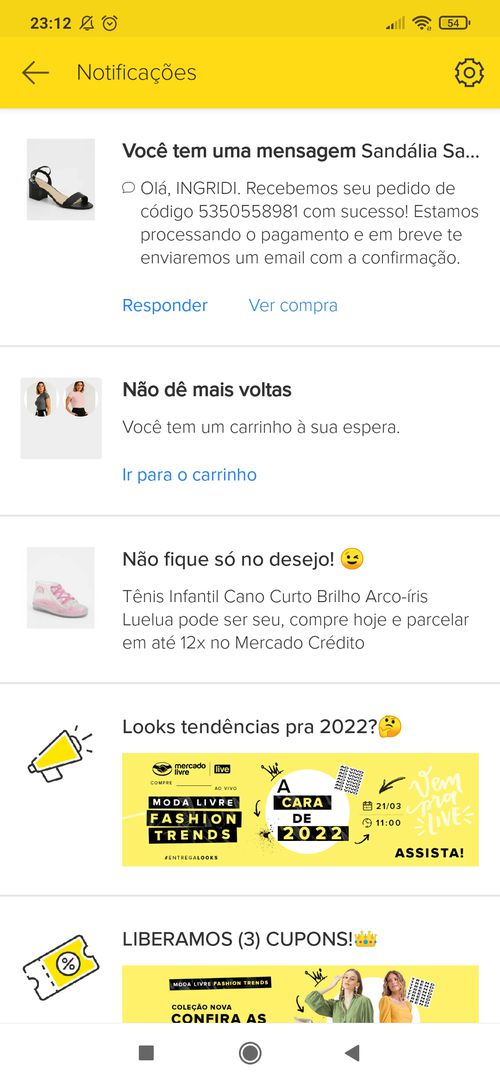Tap Ir para o carrinho
Screen dimensions: 500x1083
189,475
